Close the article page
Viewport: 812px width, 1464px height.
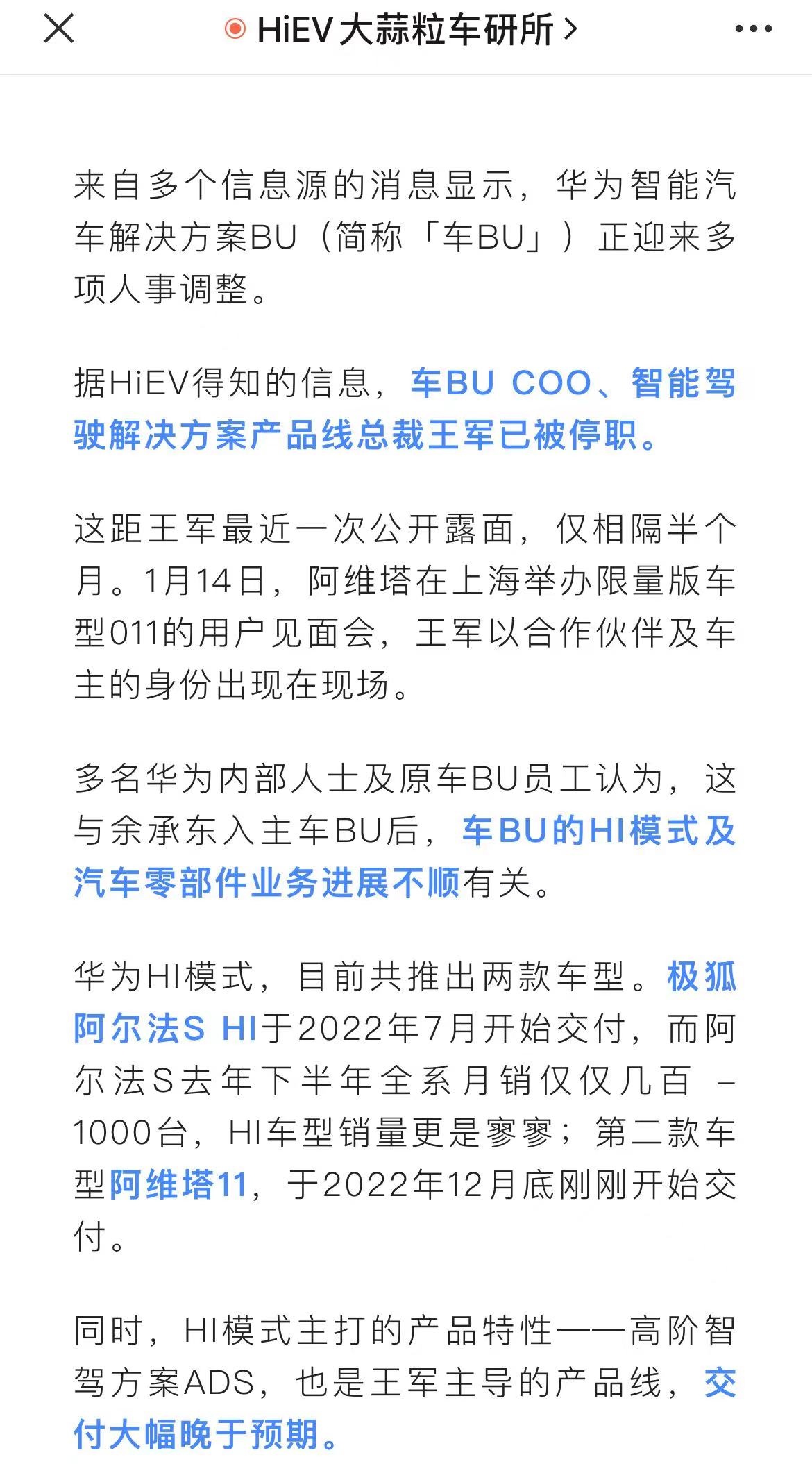(58, 29)
